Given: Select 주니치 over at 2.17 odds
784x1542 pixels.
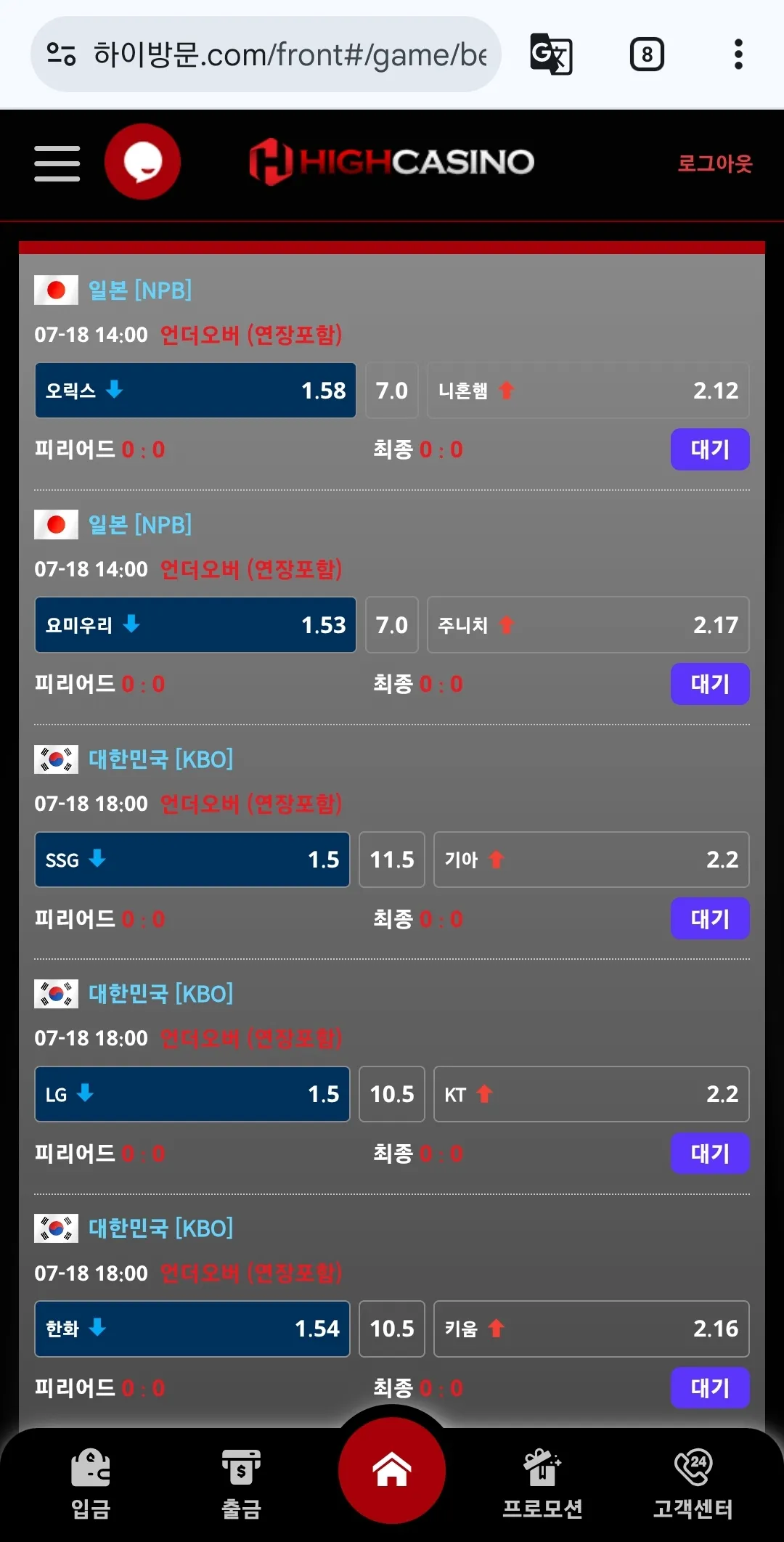Looking at the screenshot, I should 588,625.
